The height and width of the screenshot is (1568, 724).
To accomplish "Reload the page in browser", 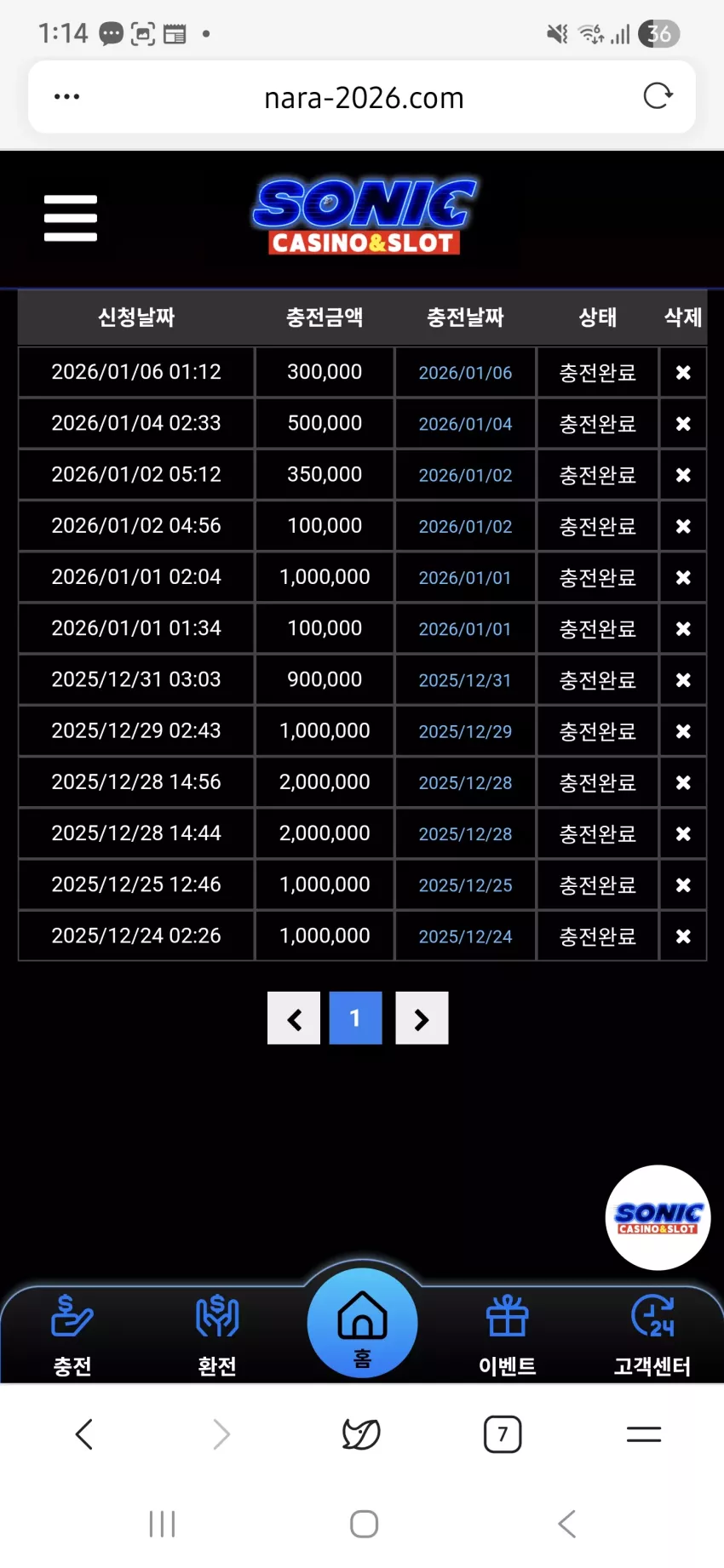I will coord(658,96).
